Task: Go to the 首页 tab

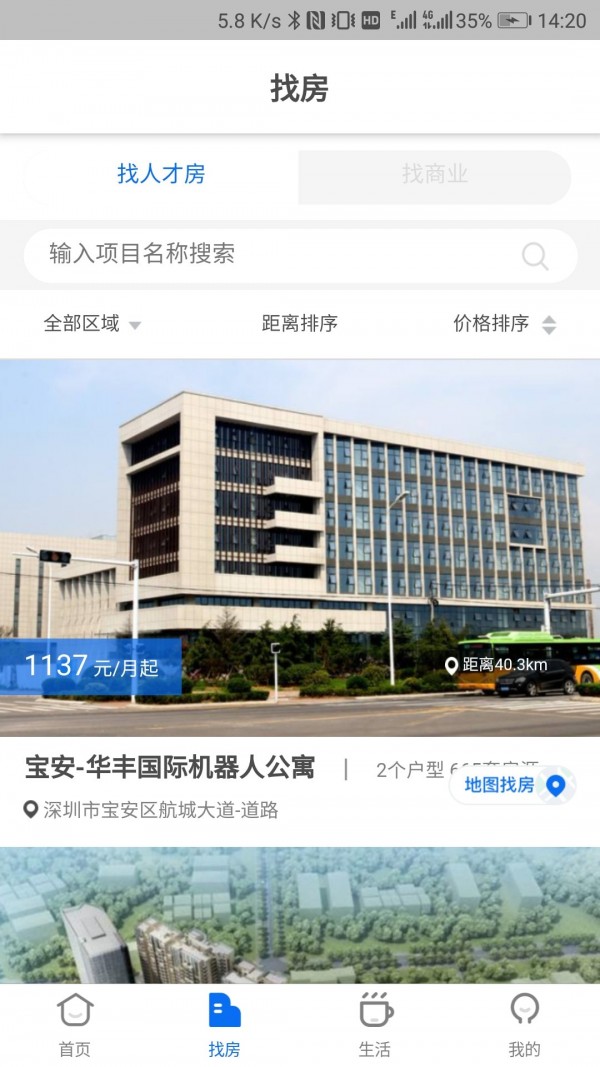Action: click(x=75, y=1025)
